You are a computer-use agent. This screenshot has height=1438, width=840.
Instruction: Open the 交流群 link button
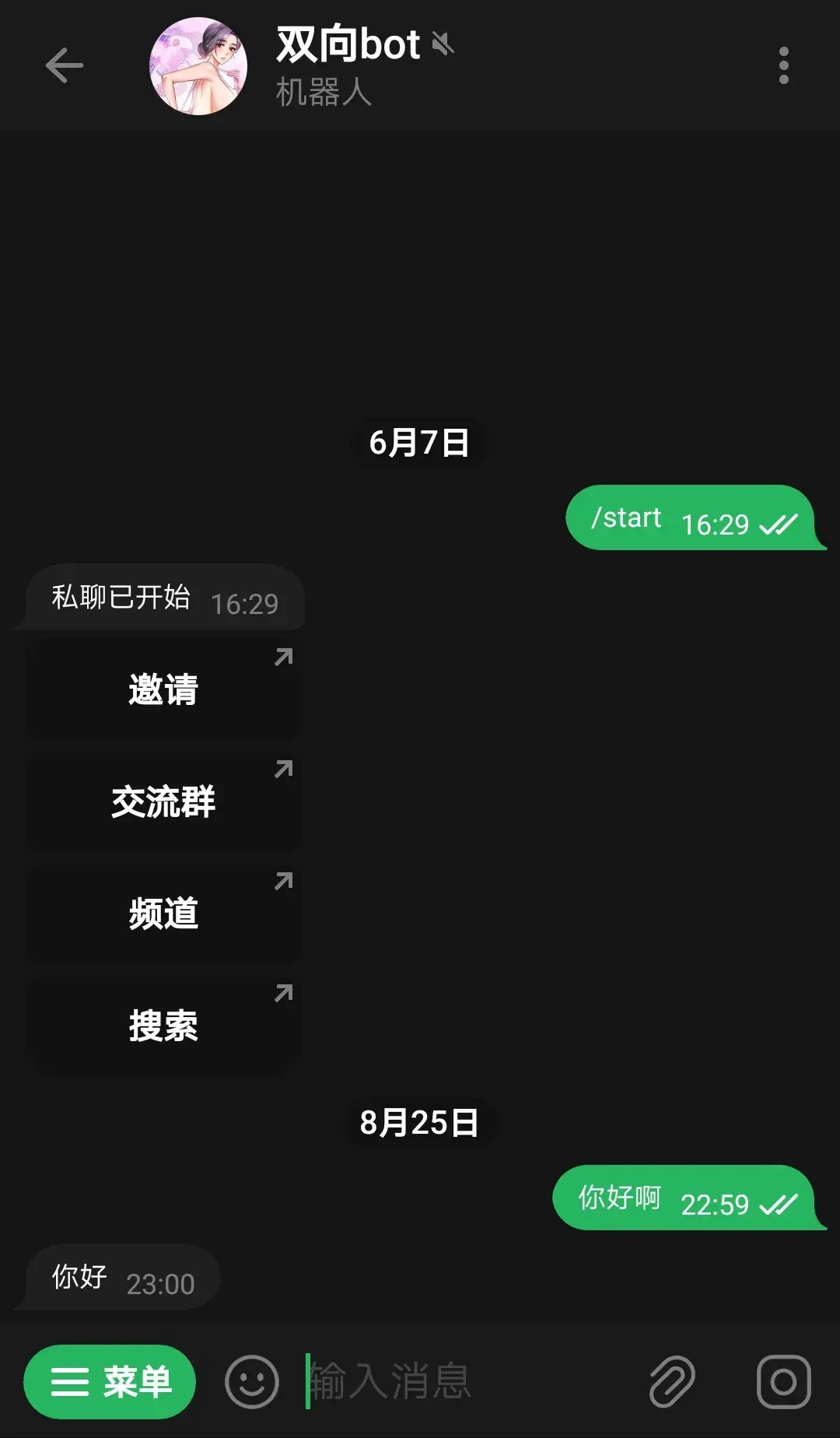(x=163, y=801)
